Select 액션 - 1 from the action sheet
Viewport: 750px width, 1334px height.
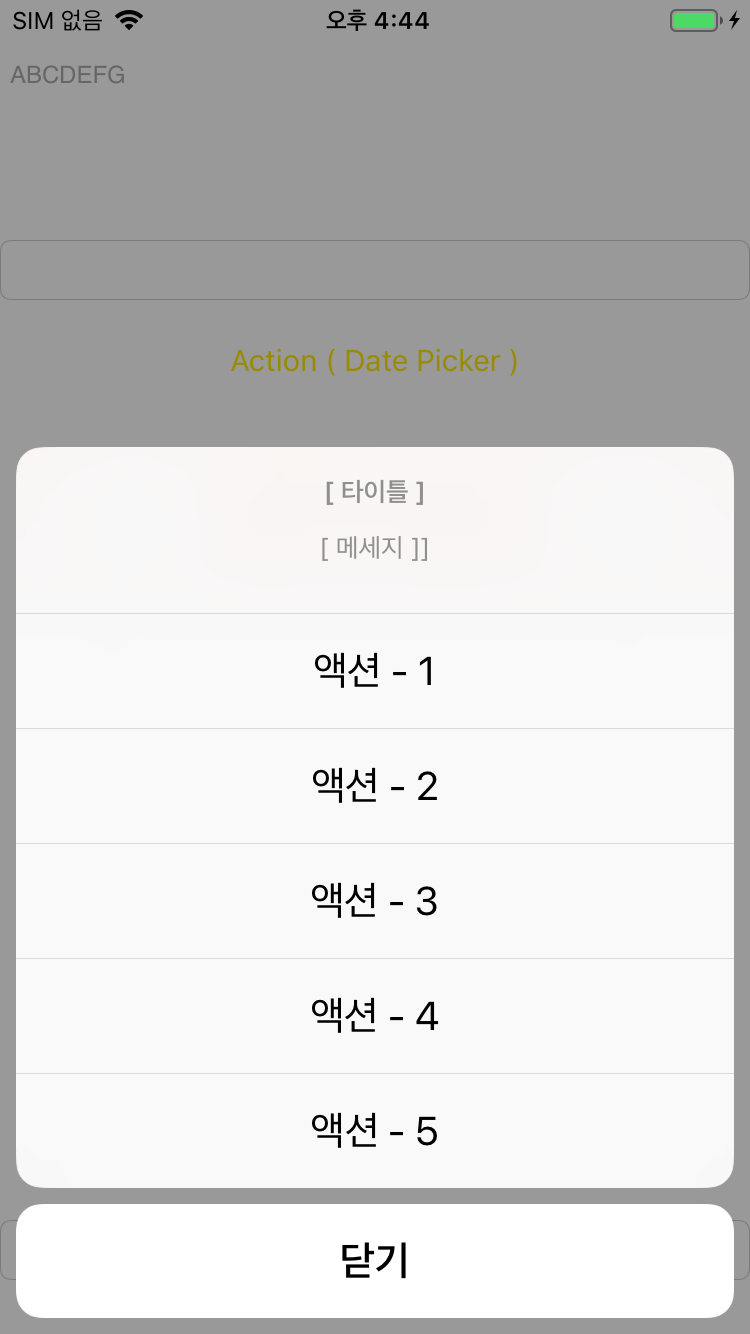375,671
